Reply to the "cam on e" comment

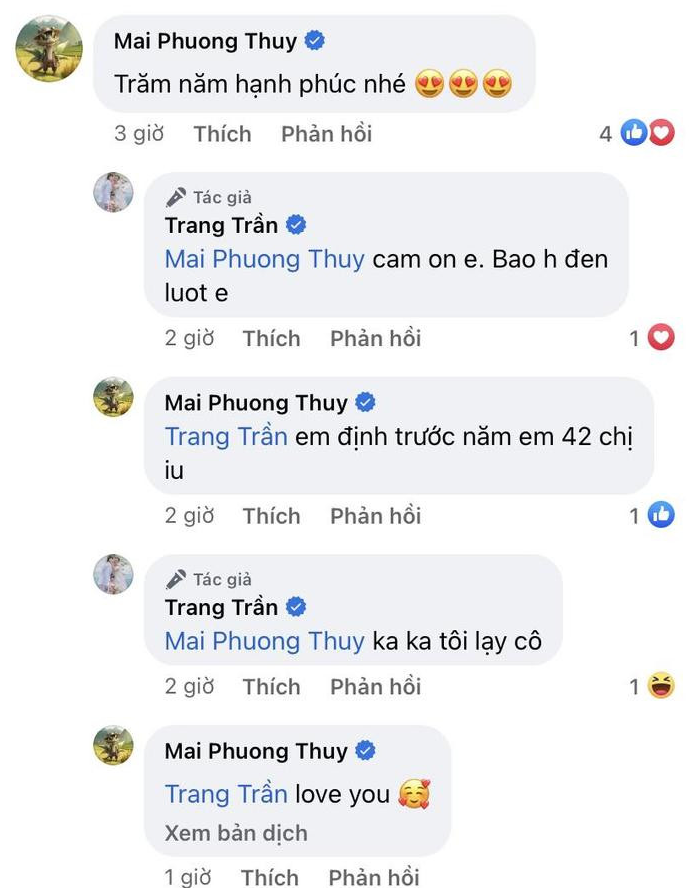[375, 339]
